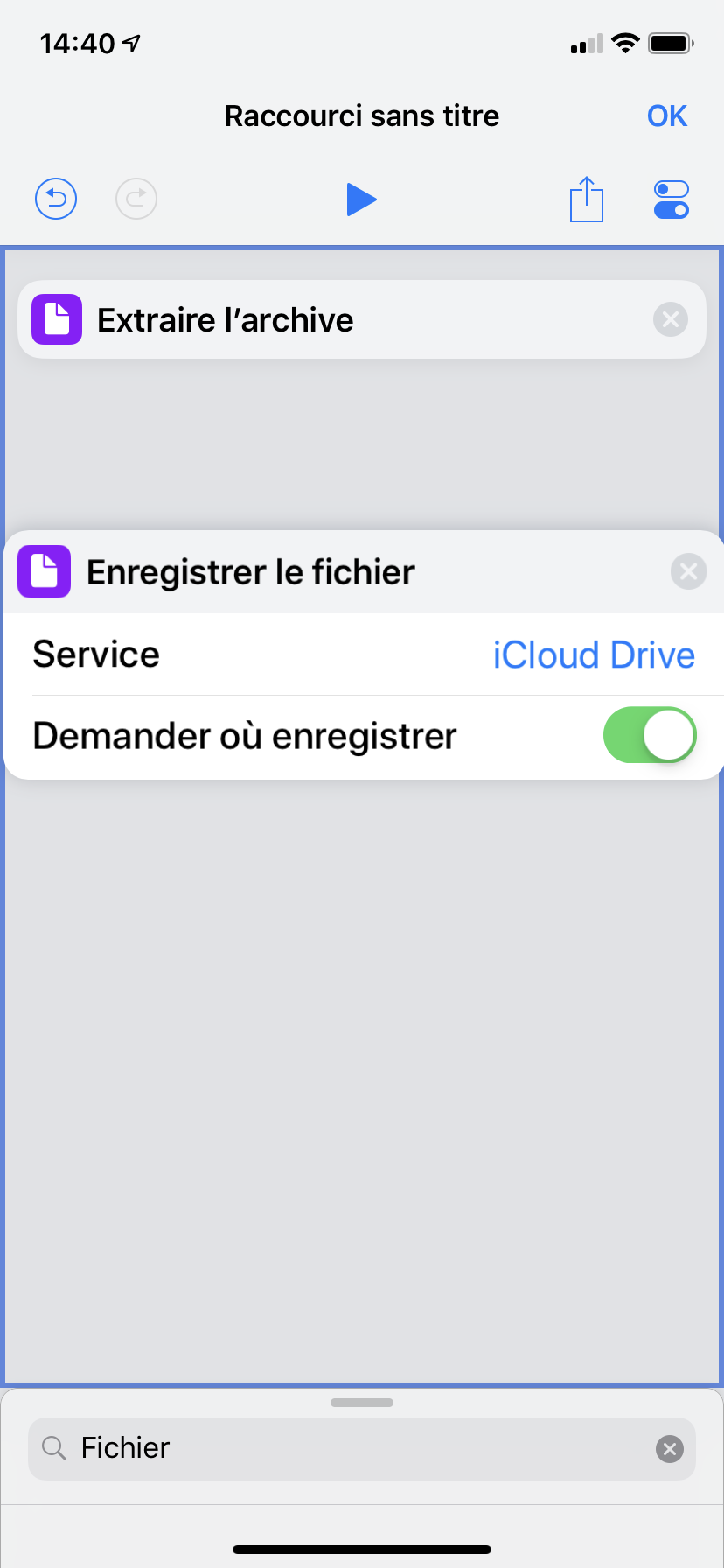Image resolution: width=724 pixels, height=1568 pixels.
Task: Undo the last action
Action: point(56,199)
